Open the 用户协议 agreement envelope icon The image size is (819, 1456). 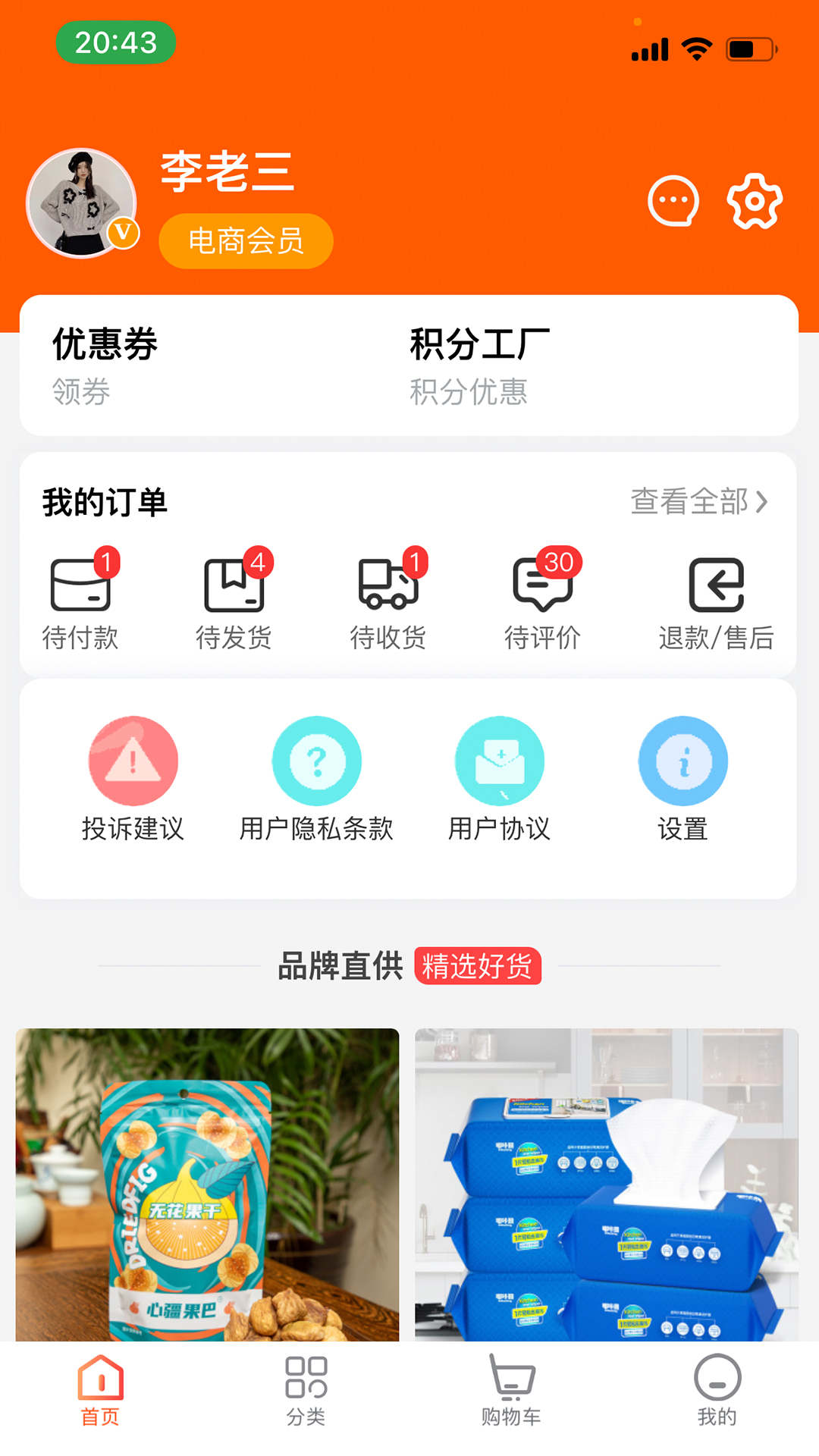pyautogui.click(x=500, y=761)
